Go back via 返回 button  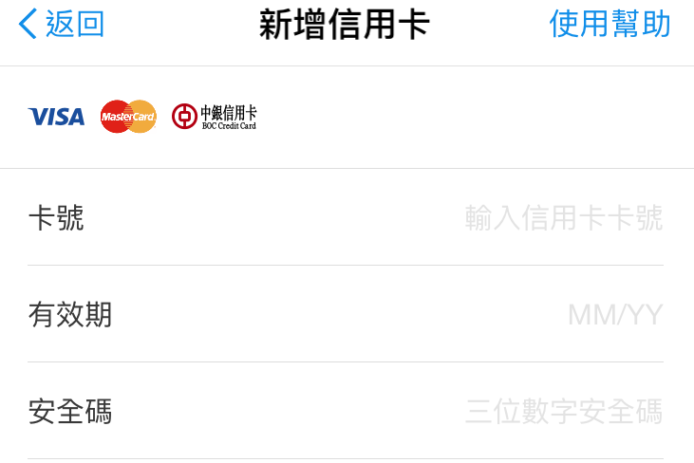click(62, 25)
